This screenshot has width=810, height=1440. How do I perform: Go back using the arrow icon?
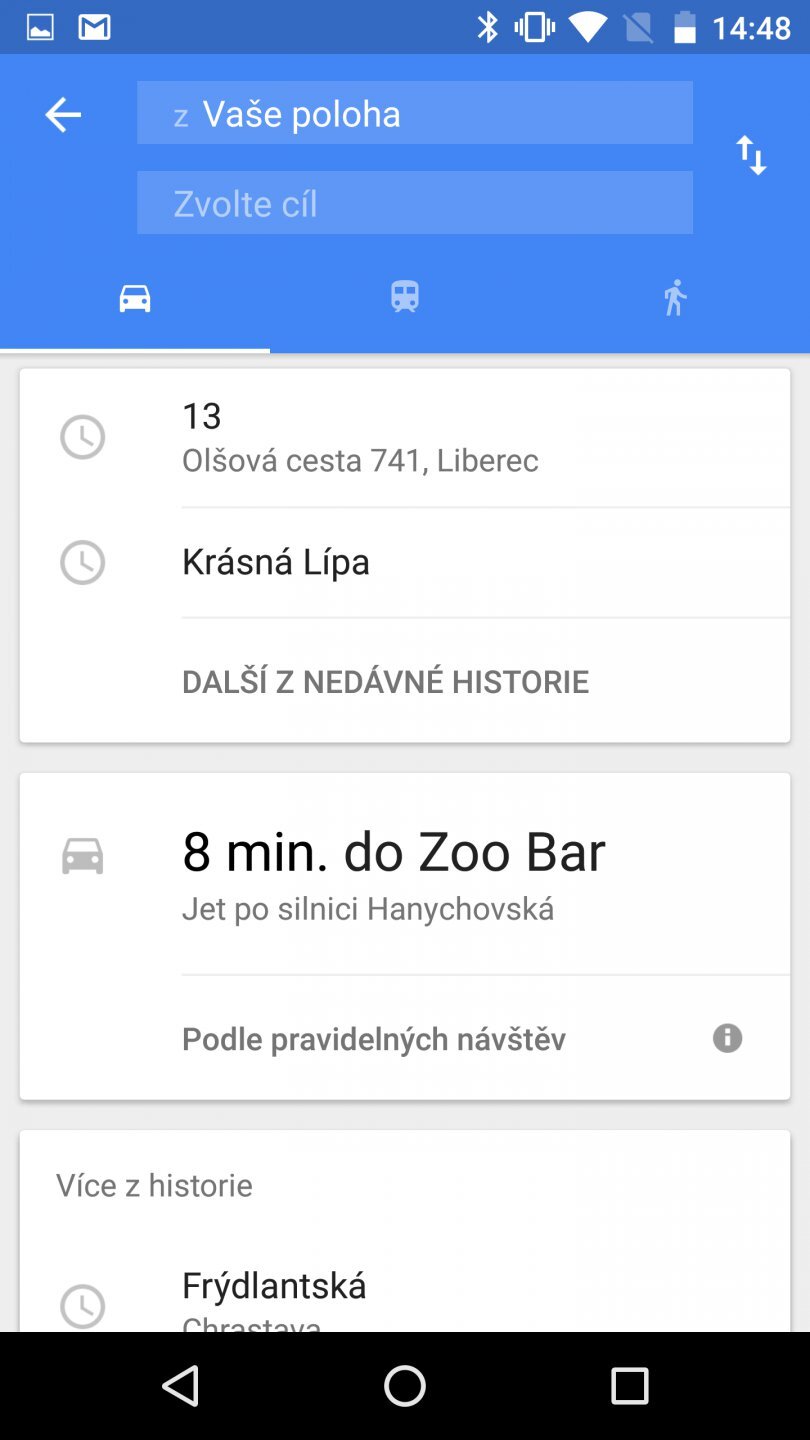point(63,115)
